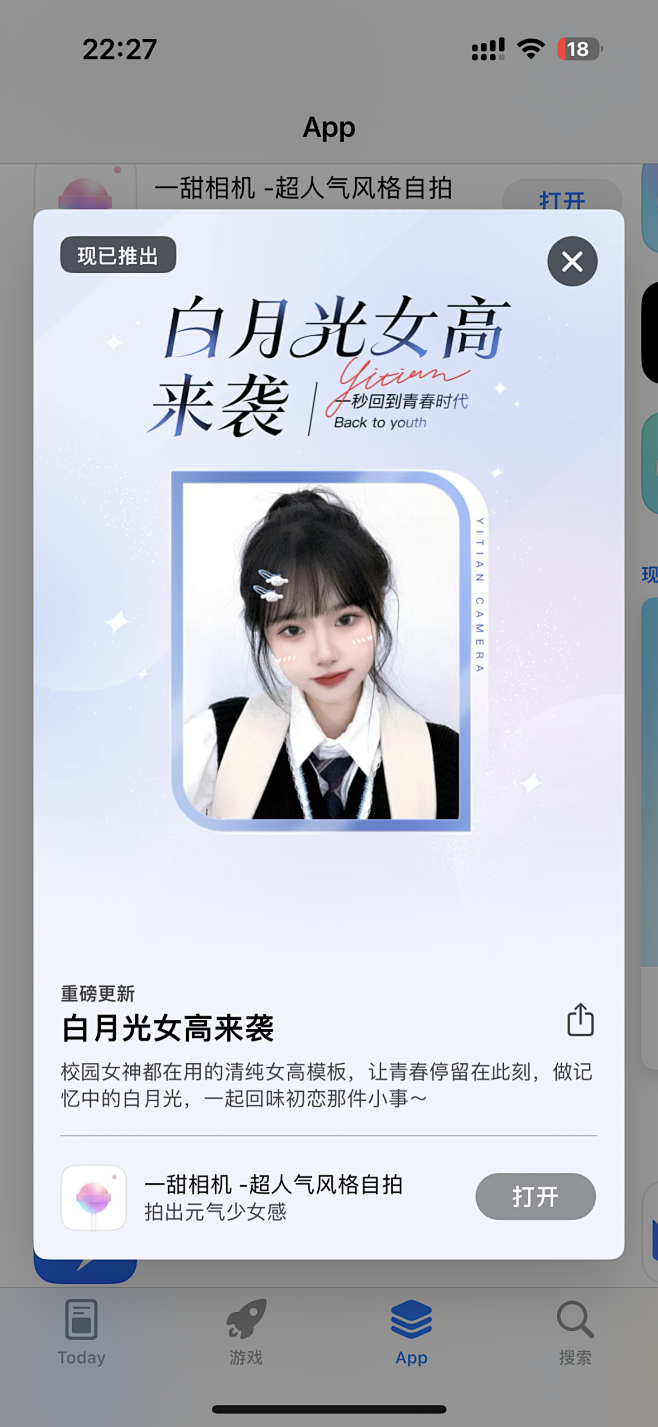658x1427 pixels.
Task: Share this featured story
Action: [x=580, y=1020]
